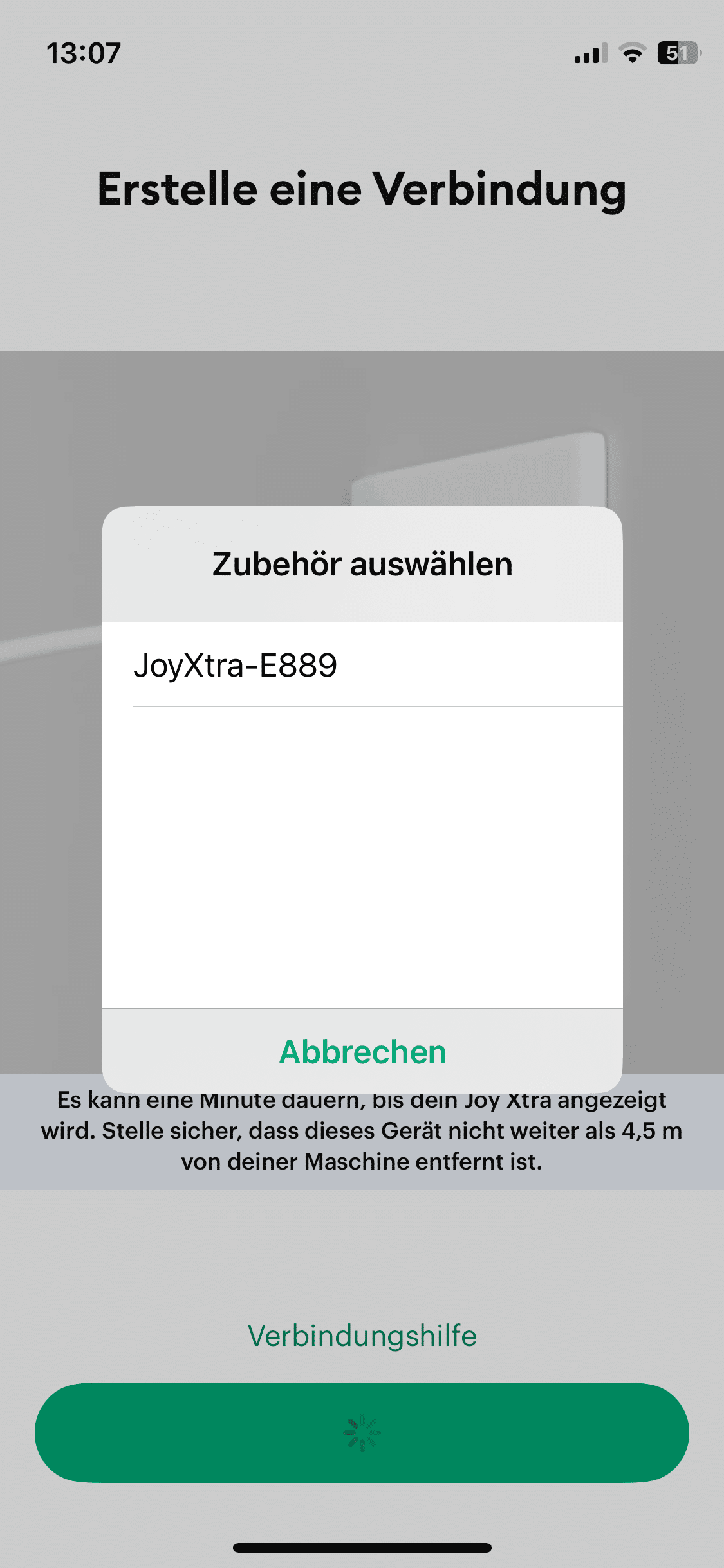Tap Abbrechen to cancel the dialog

(362, 1052)
